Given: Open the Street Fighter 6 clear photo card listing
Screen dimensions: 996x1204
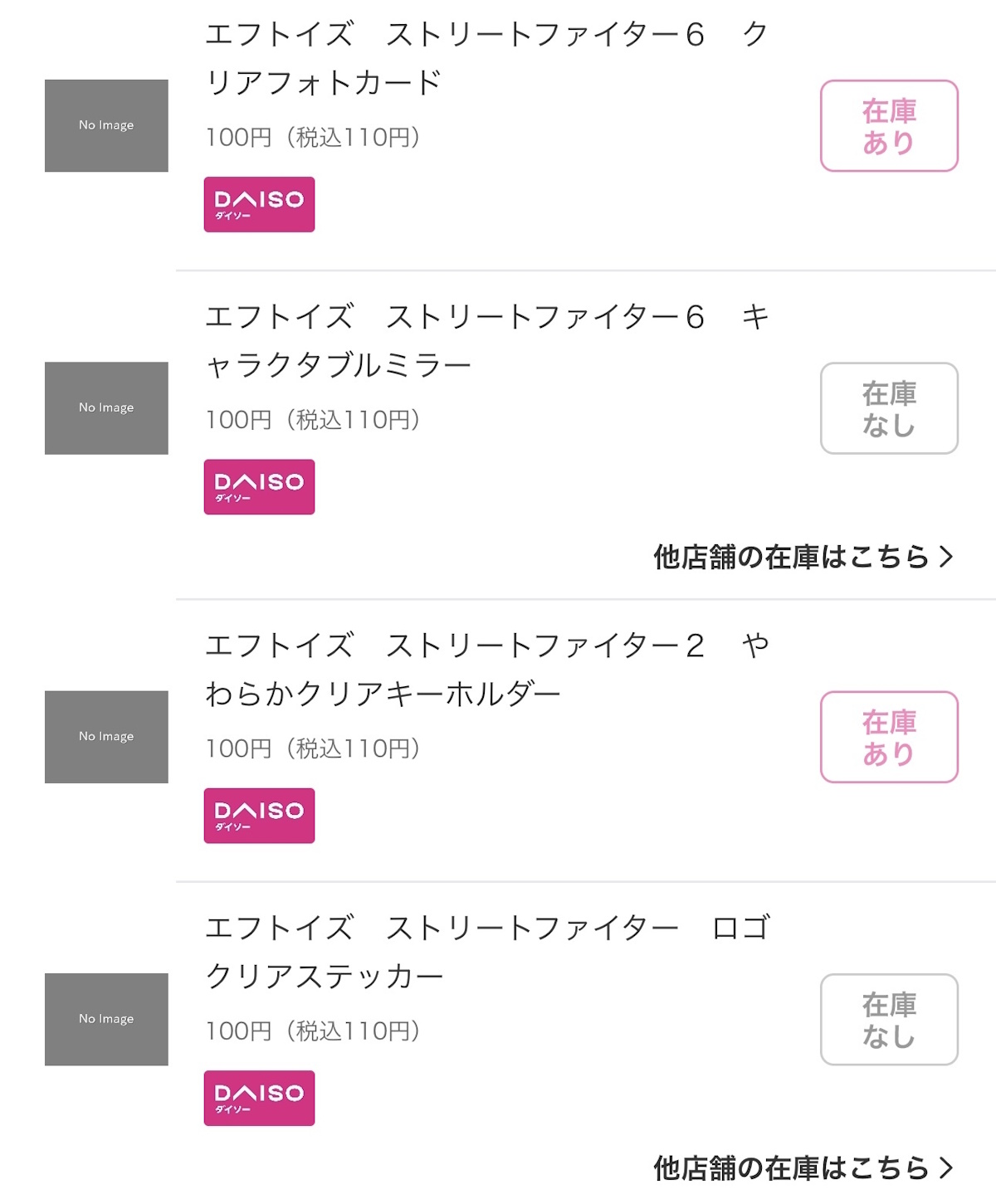Looking at the screenshot, I should (490, 58).
